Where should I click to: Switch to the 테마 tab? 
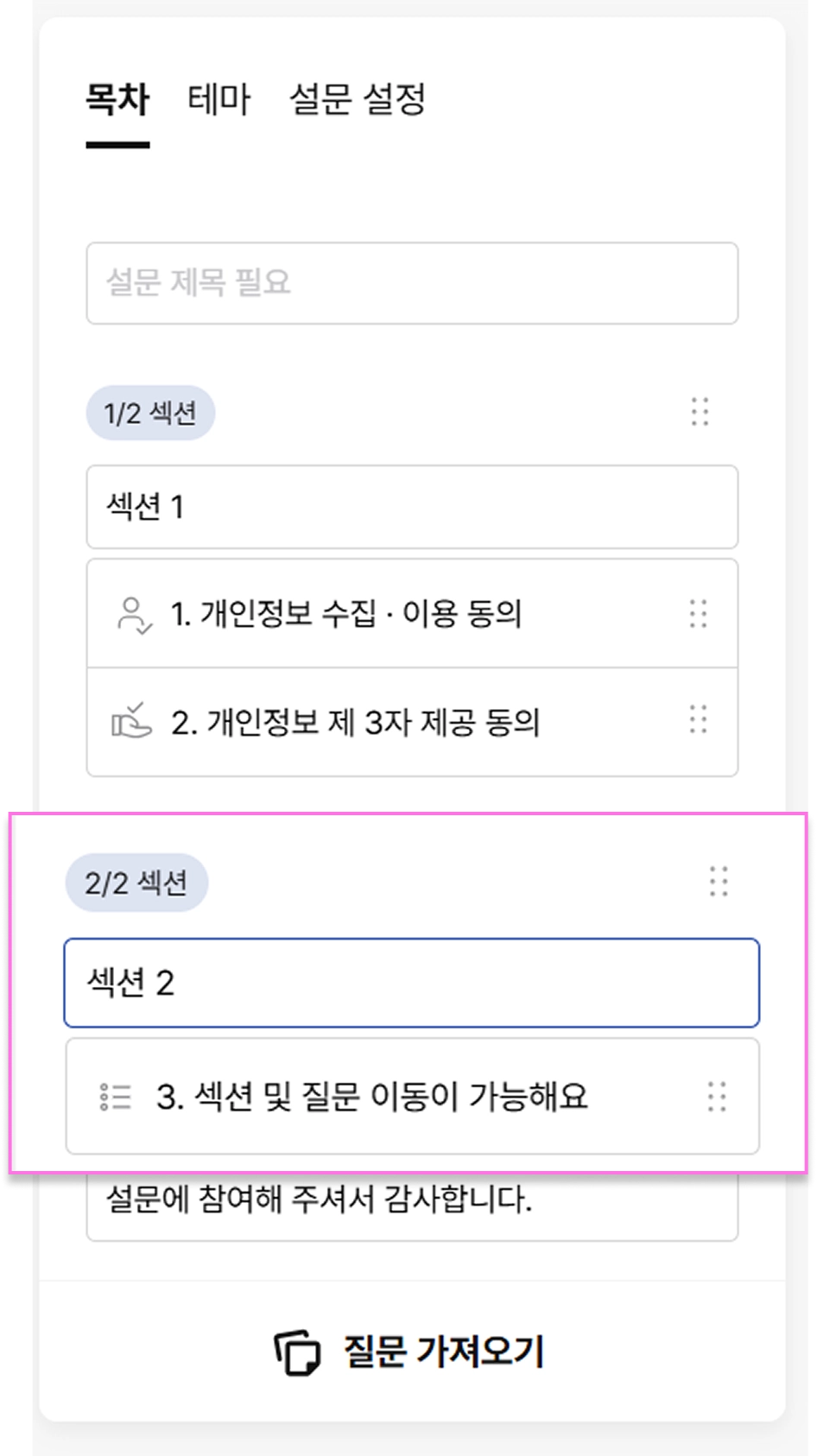[x=218, y=99]
